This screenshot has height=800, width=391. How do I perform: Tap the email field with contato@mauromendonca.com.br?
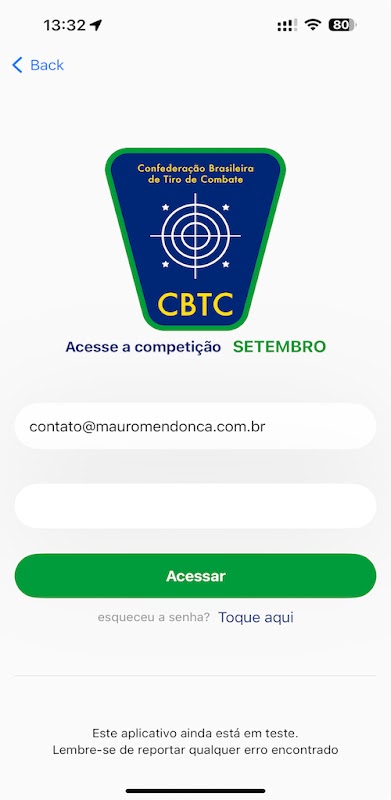pos(195,427)
